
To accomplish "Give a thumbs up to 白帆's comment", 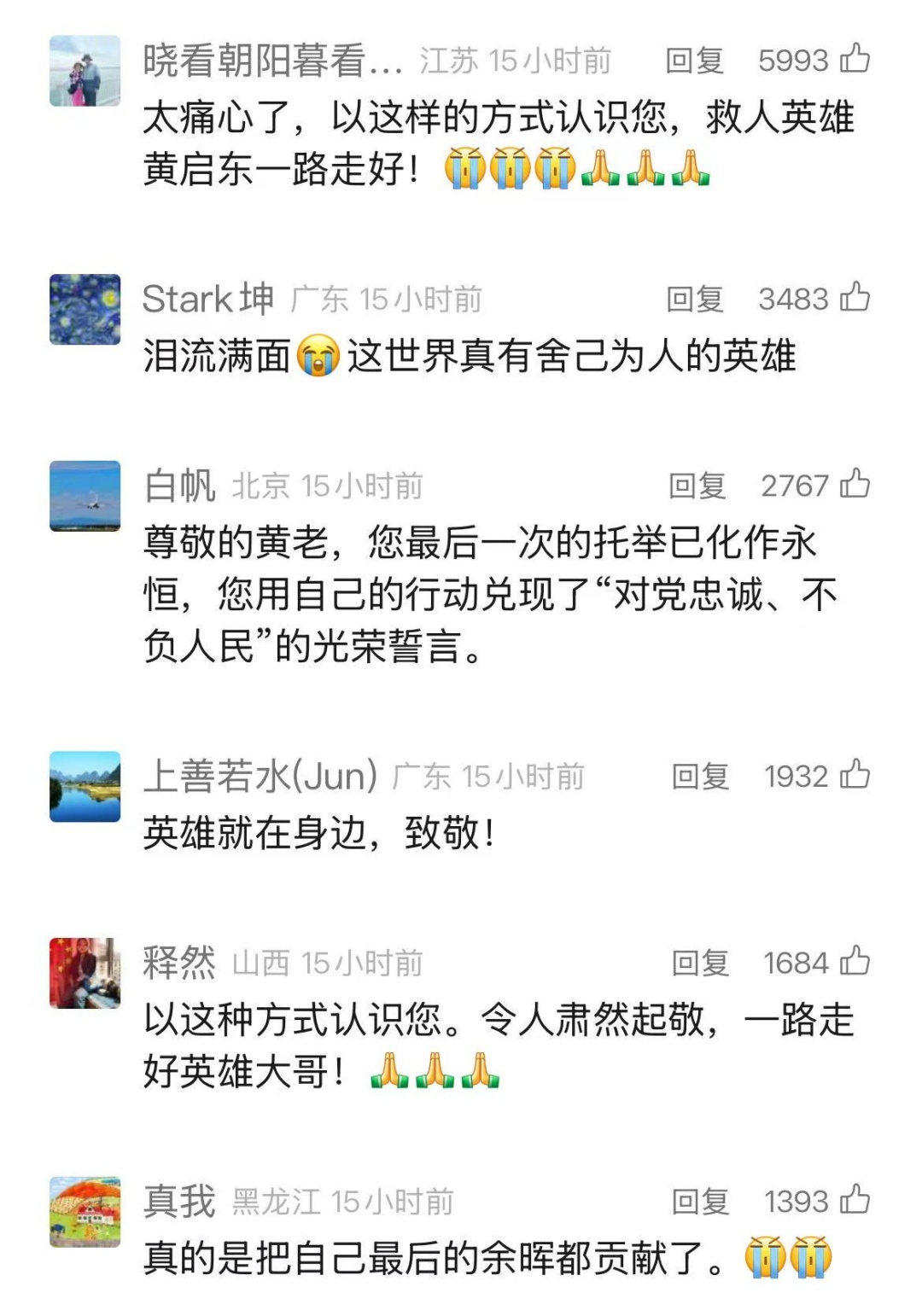I will [855, 484].
